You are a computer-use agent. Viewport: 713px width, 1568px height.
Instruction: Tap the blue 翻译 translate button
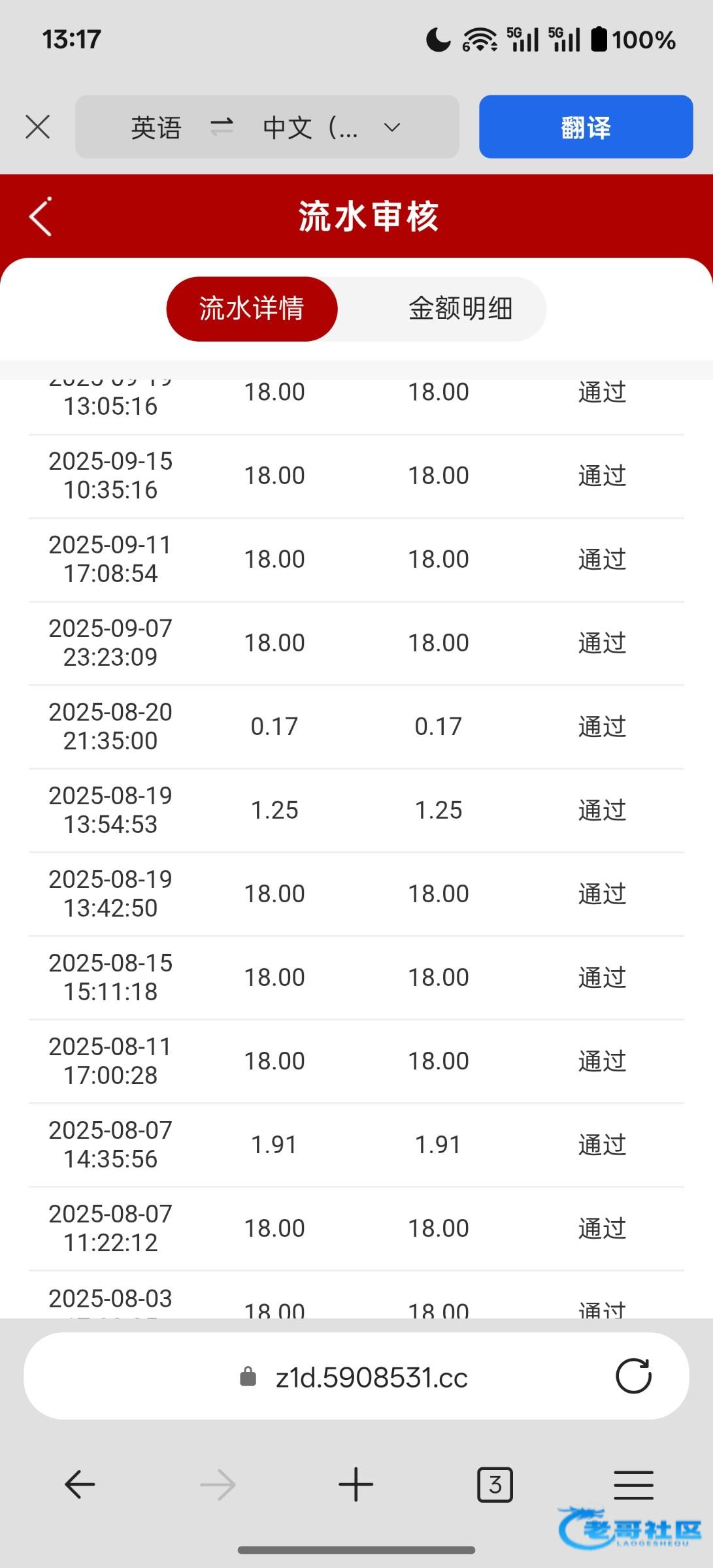pyautogui.click(x=586, y=127)
